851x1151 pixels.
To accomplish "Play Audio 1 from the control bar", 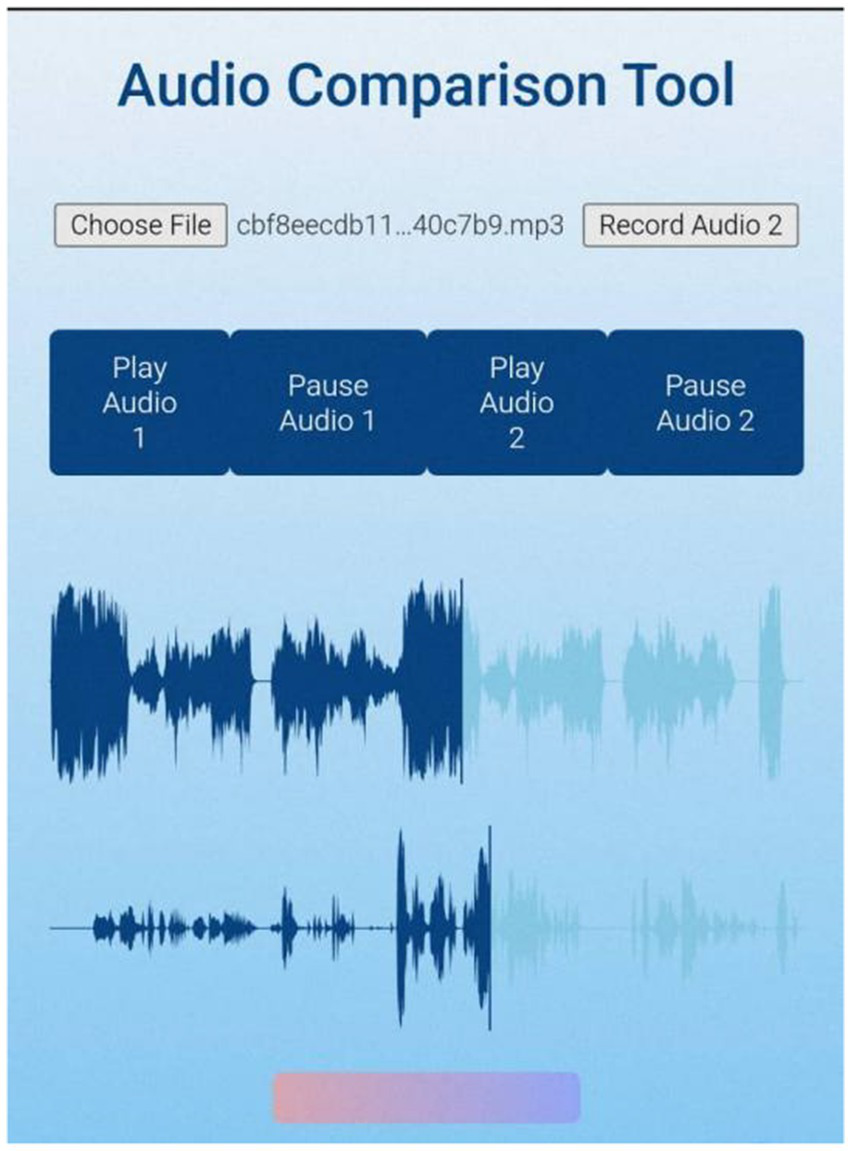I will click(x=140, y=398).
